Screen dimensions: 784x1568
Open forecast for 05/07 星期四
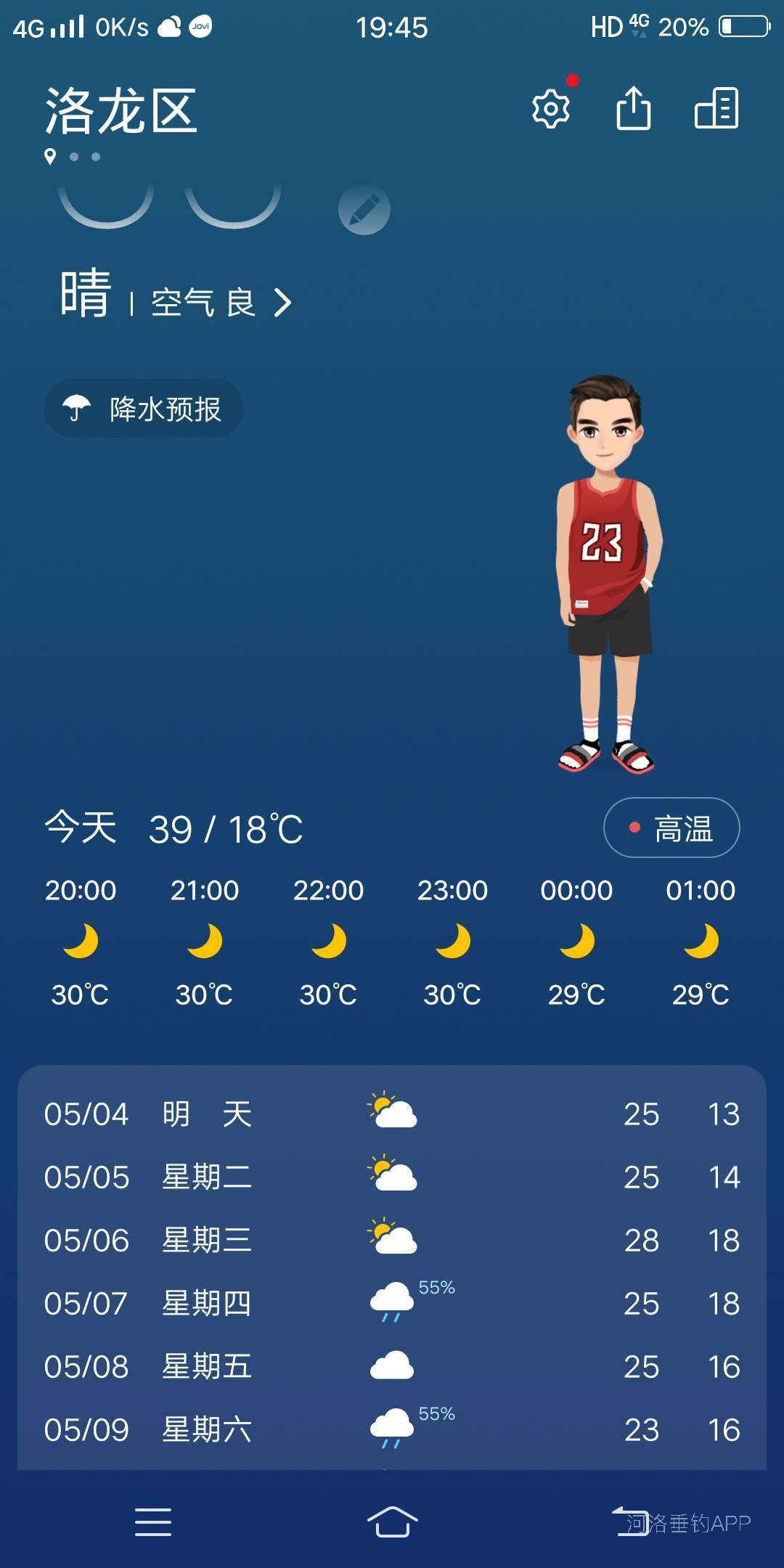tap(392, 1303)
